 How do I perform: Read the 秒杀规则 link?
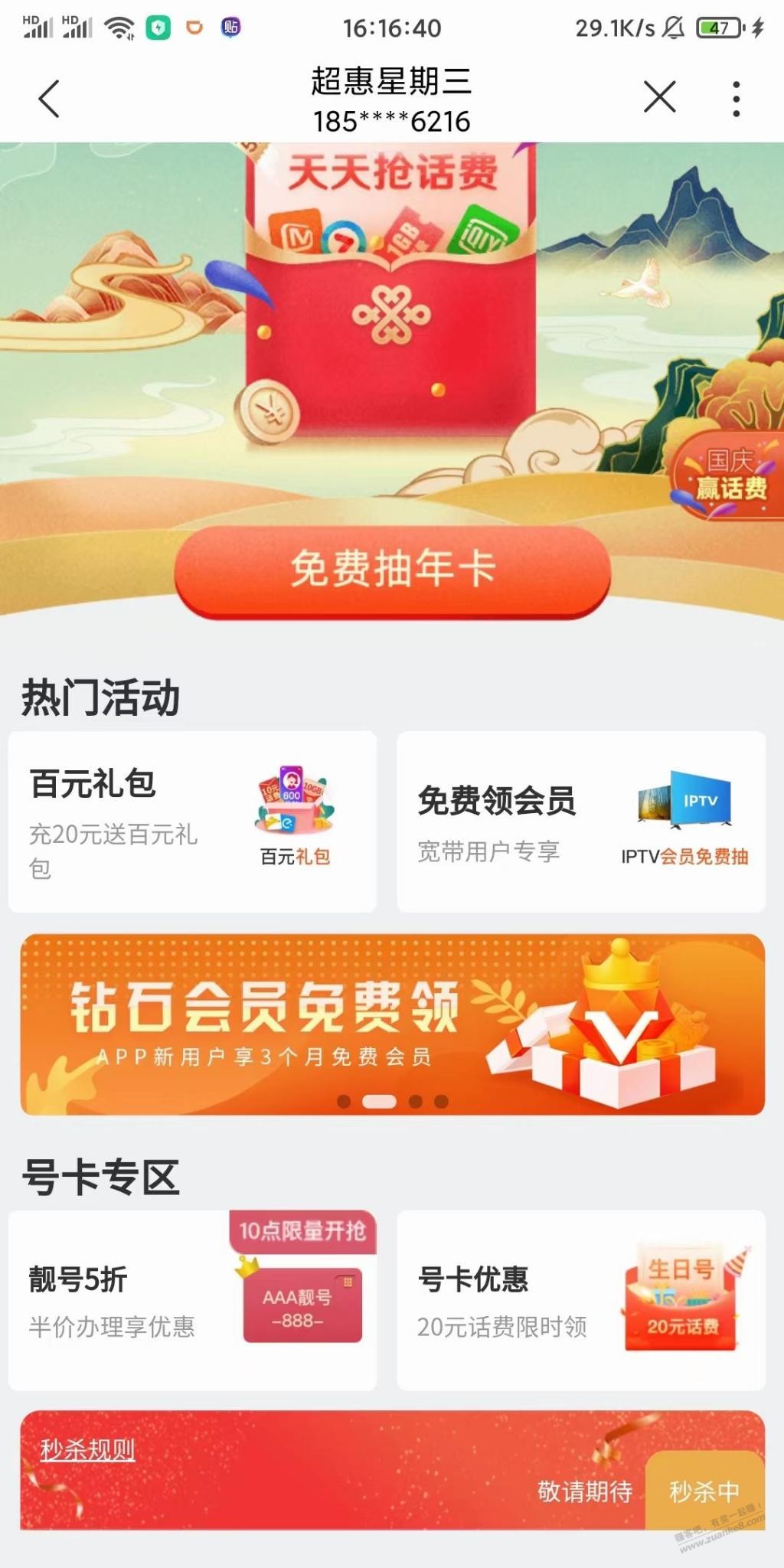coord(87,1449)
